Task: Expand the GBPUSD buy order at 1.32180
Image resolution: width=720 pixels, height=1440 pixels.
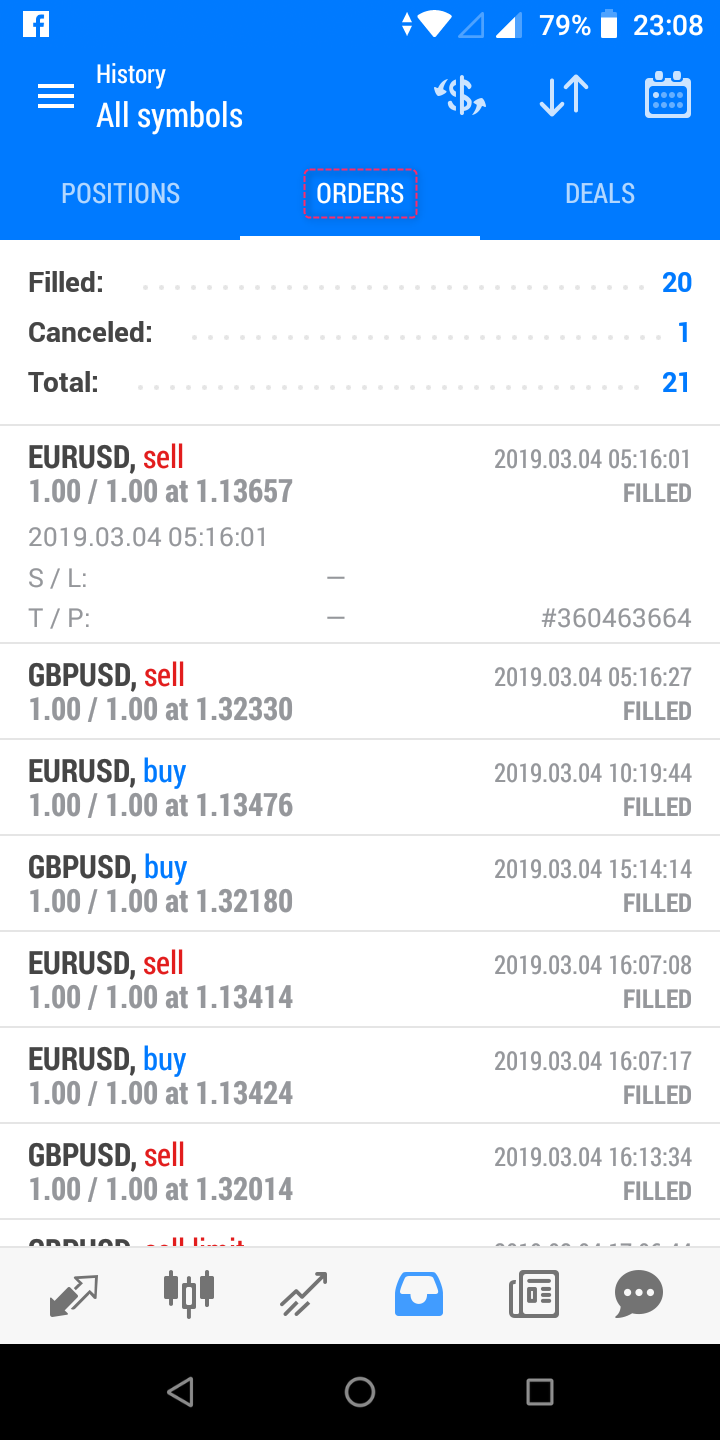Action: coord(360,884)
